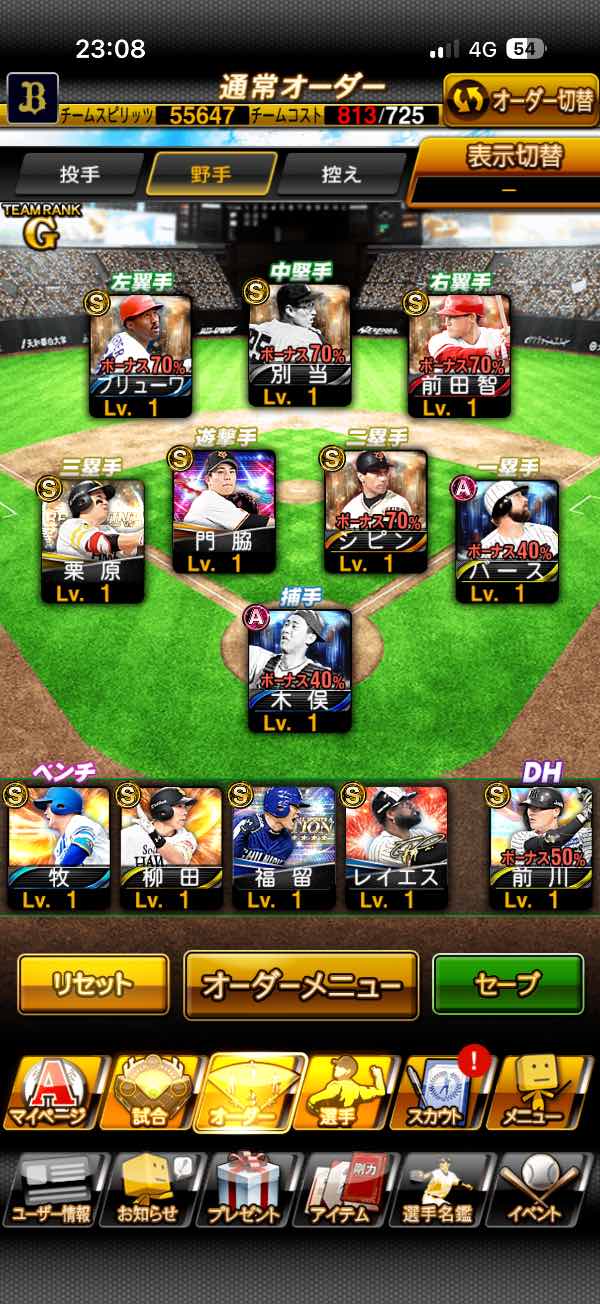Save the order with セーブ
600x1304 pixels.
(507, 984)
